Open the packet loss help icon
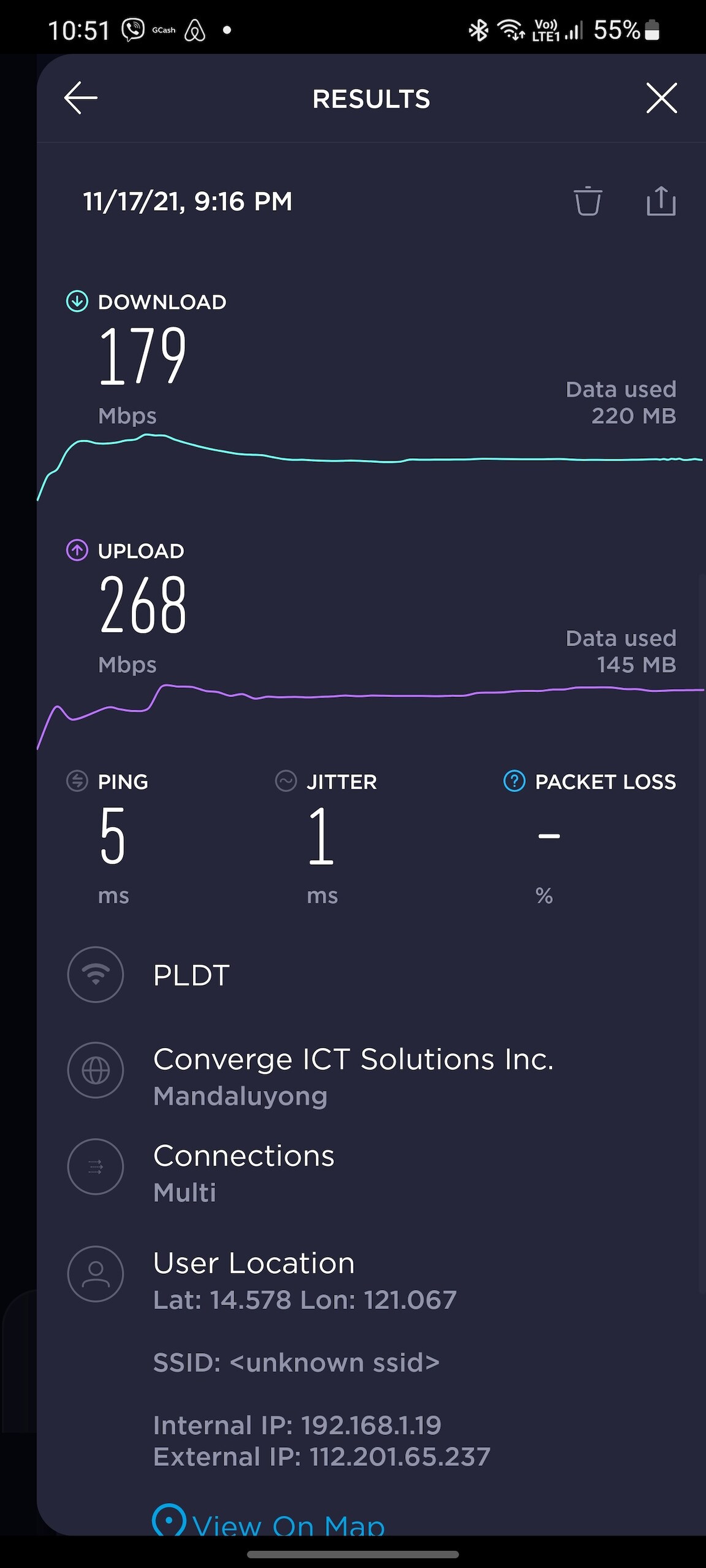The height and width of the screenshot is (1568, 706). click(x=514, y=781)
